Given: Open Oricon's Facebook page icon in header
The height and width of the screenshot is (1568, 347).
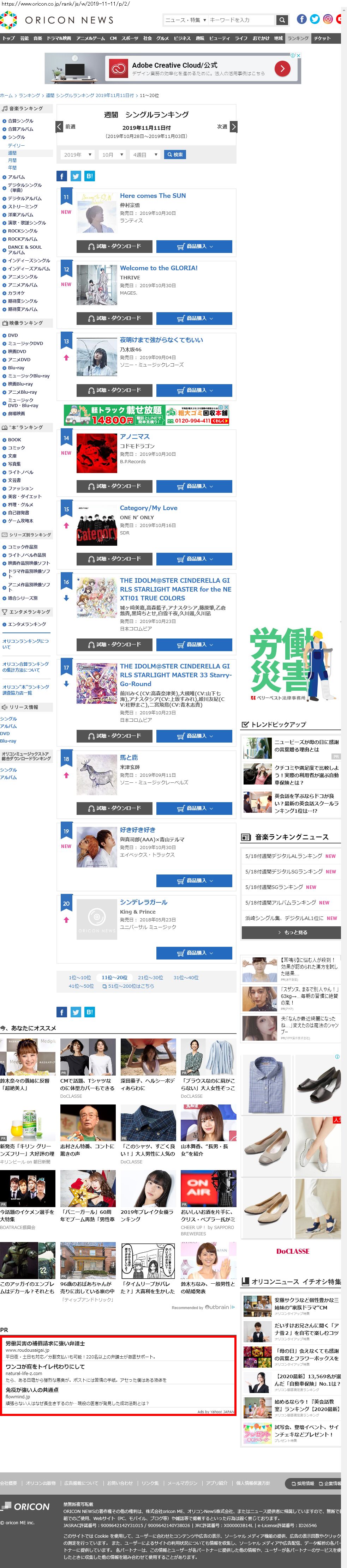Looking at the screenshot, I should coord(301,19).
